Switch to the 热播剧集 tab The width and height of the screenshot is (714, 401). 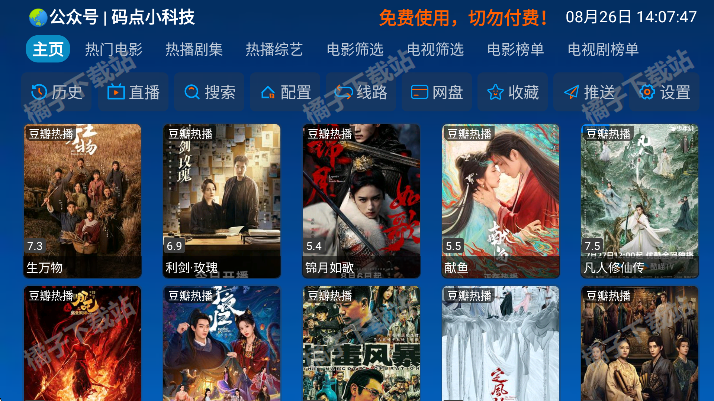pos(194,49)
